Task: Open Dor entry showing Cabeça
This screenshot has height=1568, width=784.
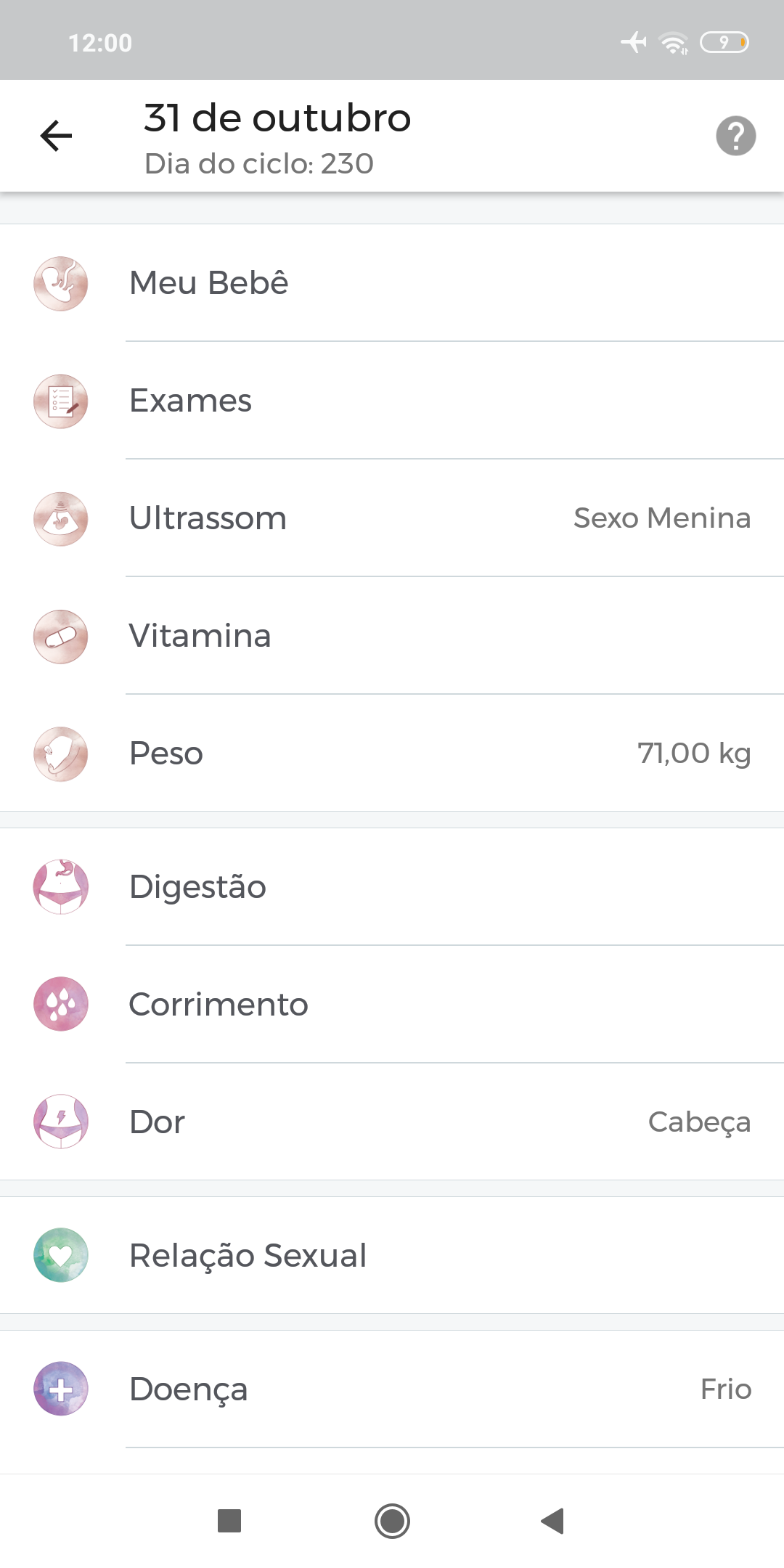Action: tap(392, 1122)
